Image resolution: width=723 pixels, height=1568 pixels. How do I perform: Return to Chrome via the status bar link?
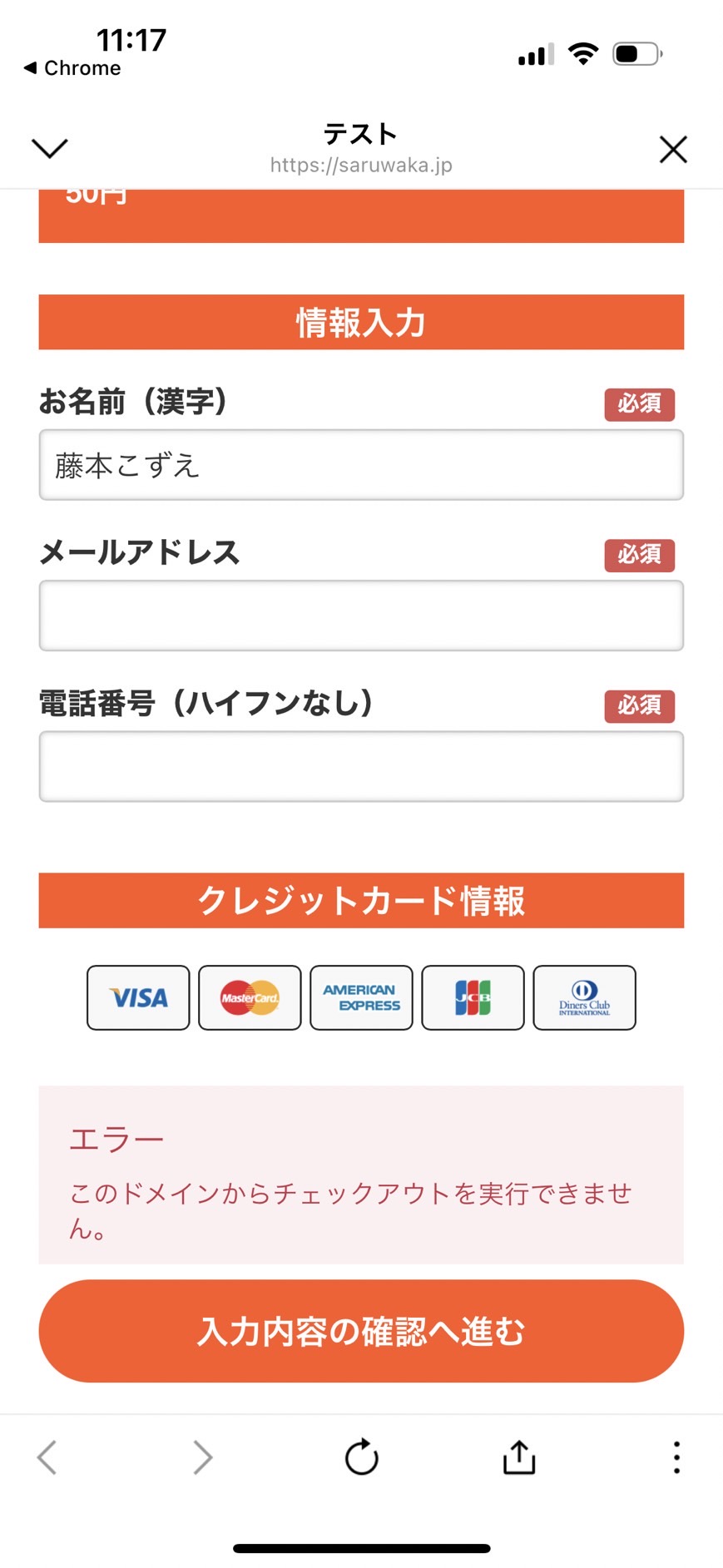[72, 68]
